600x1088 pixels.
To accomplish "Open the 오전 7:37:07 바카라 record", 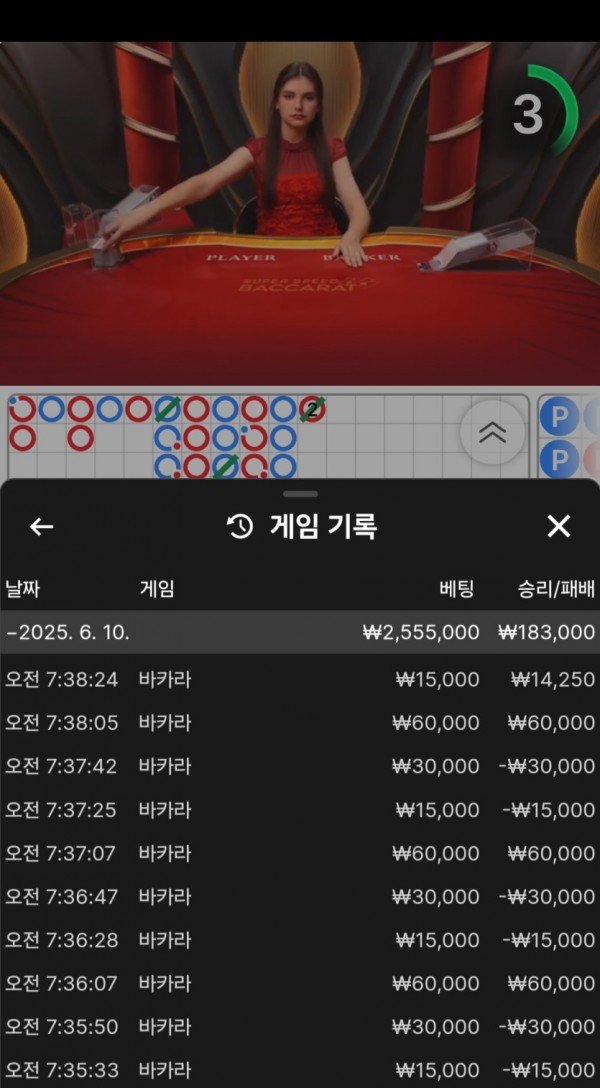I will [x=300, y=853].
